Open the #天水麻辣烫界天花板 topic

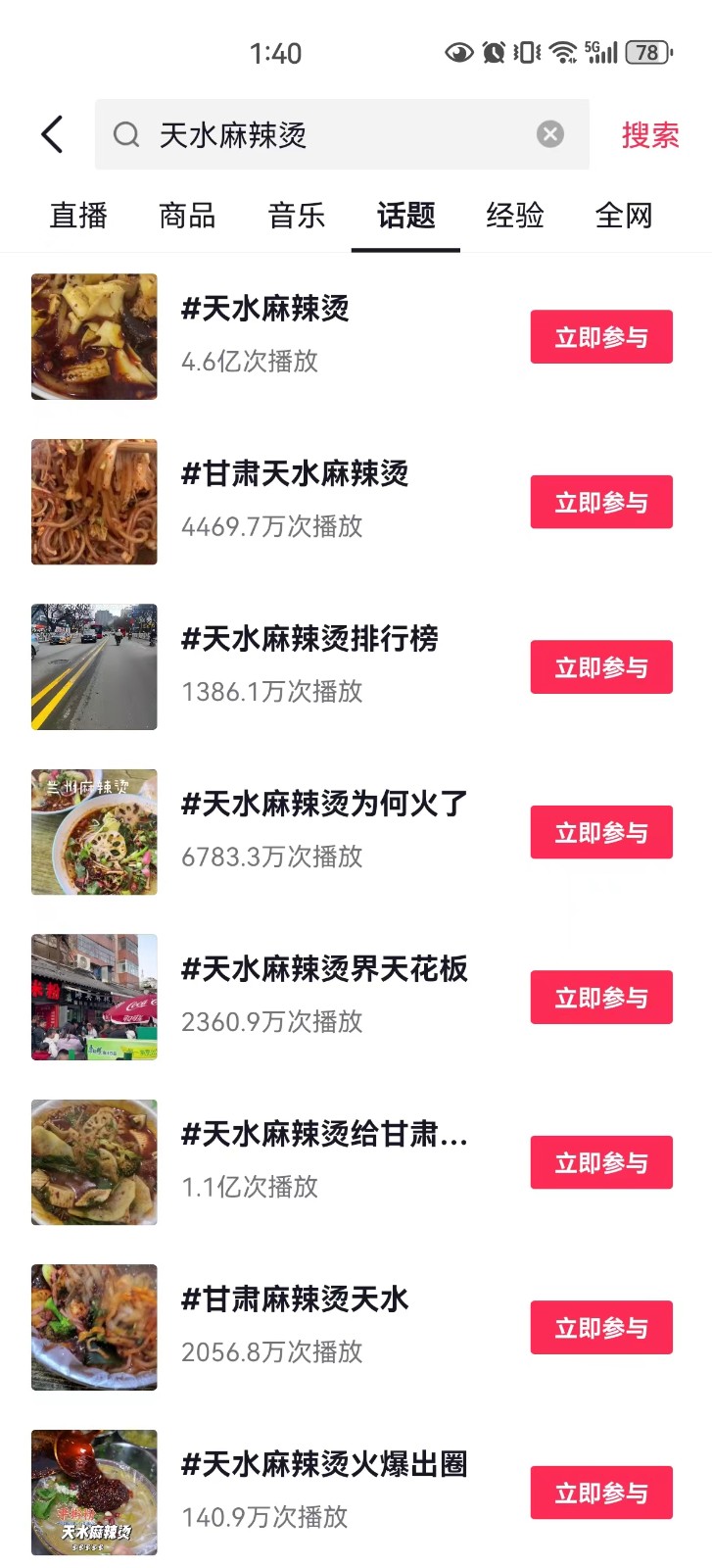click(x=324, y=970)
